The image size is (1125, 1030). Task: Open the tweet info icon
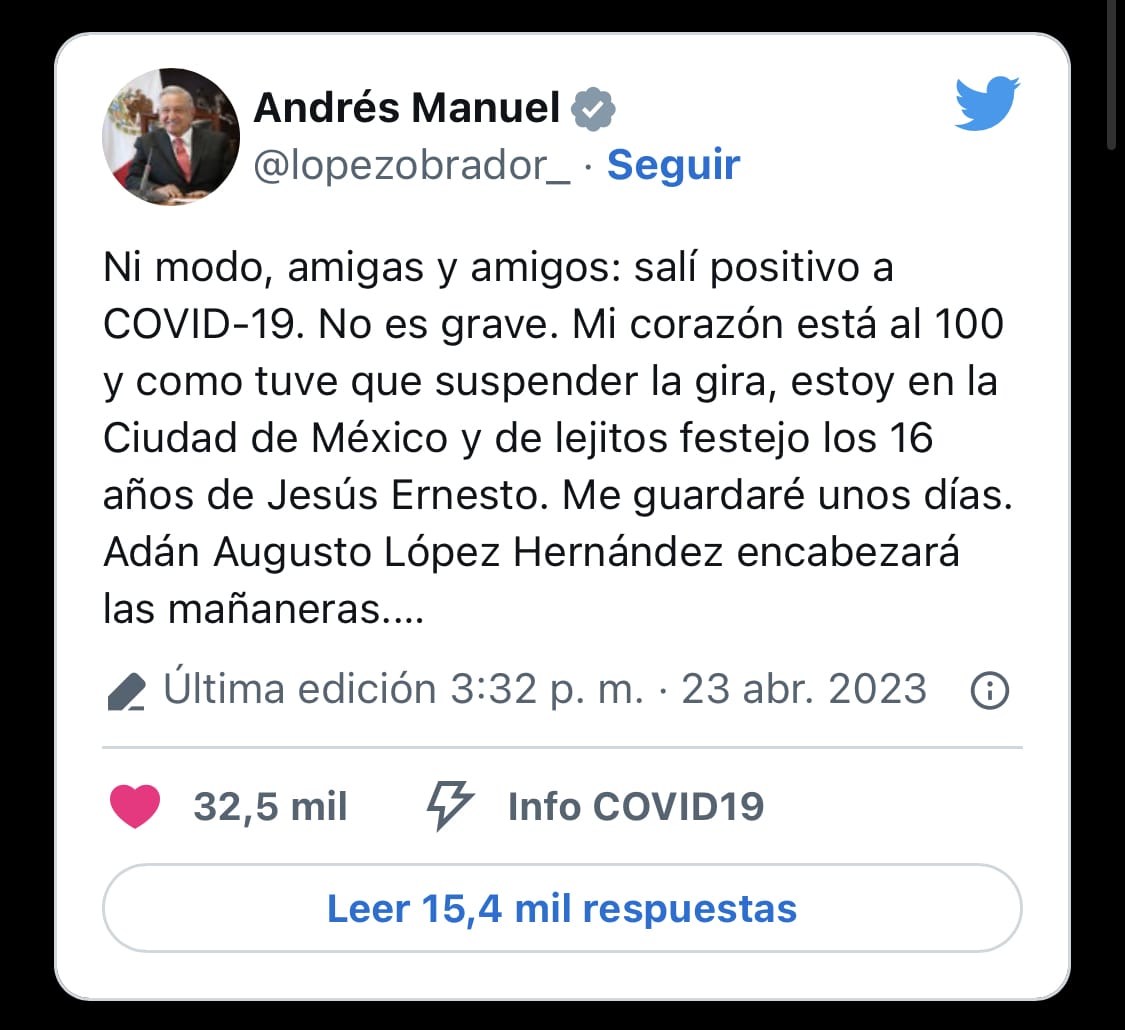click(990, 691)
